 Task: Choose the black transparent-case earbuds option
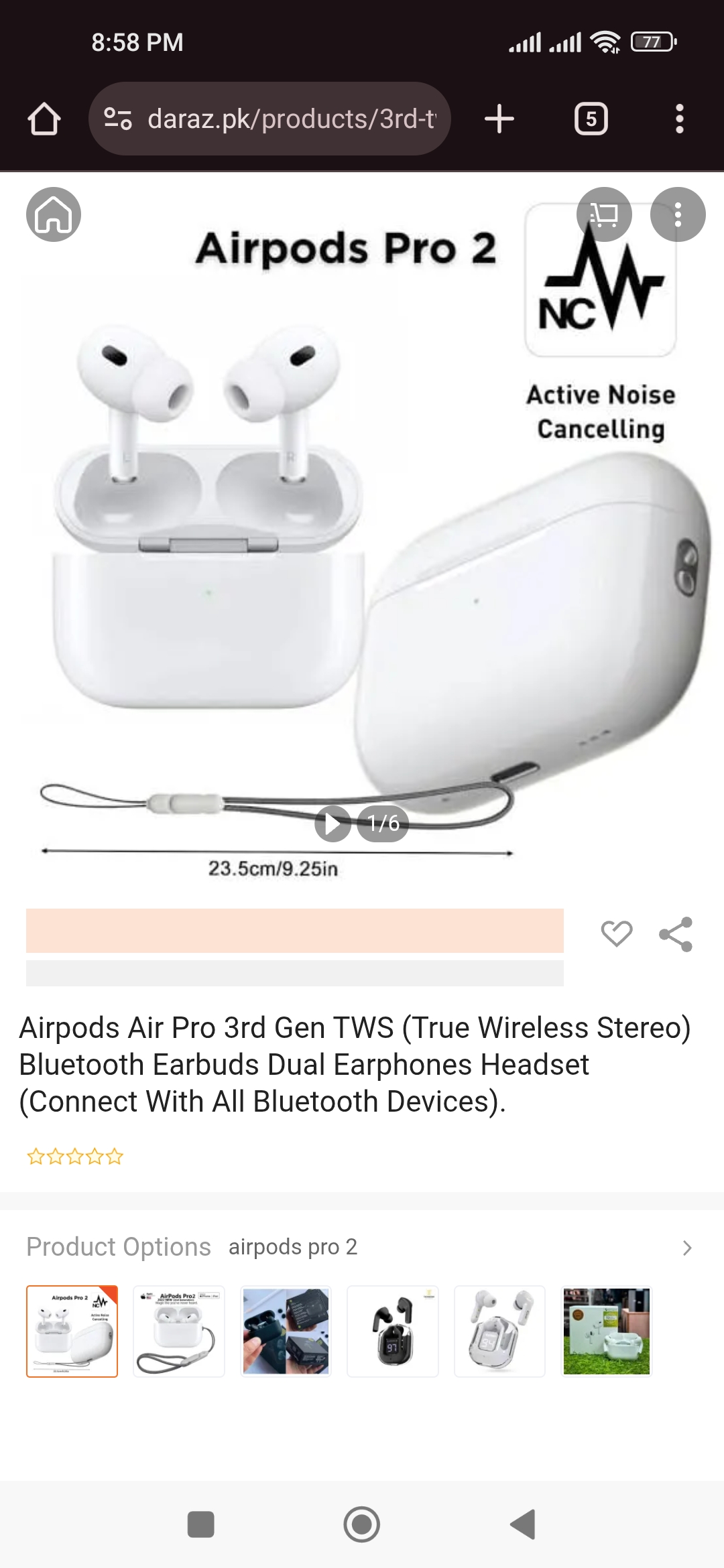(x=393, y=1331)
